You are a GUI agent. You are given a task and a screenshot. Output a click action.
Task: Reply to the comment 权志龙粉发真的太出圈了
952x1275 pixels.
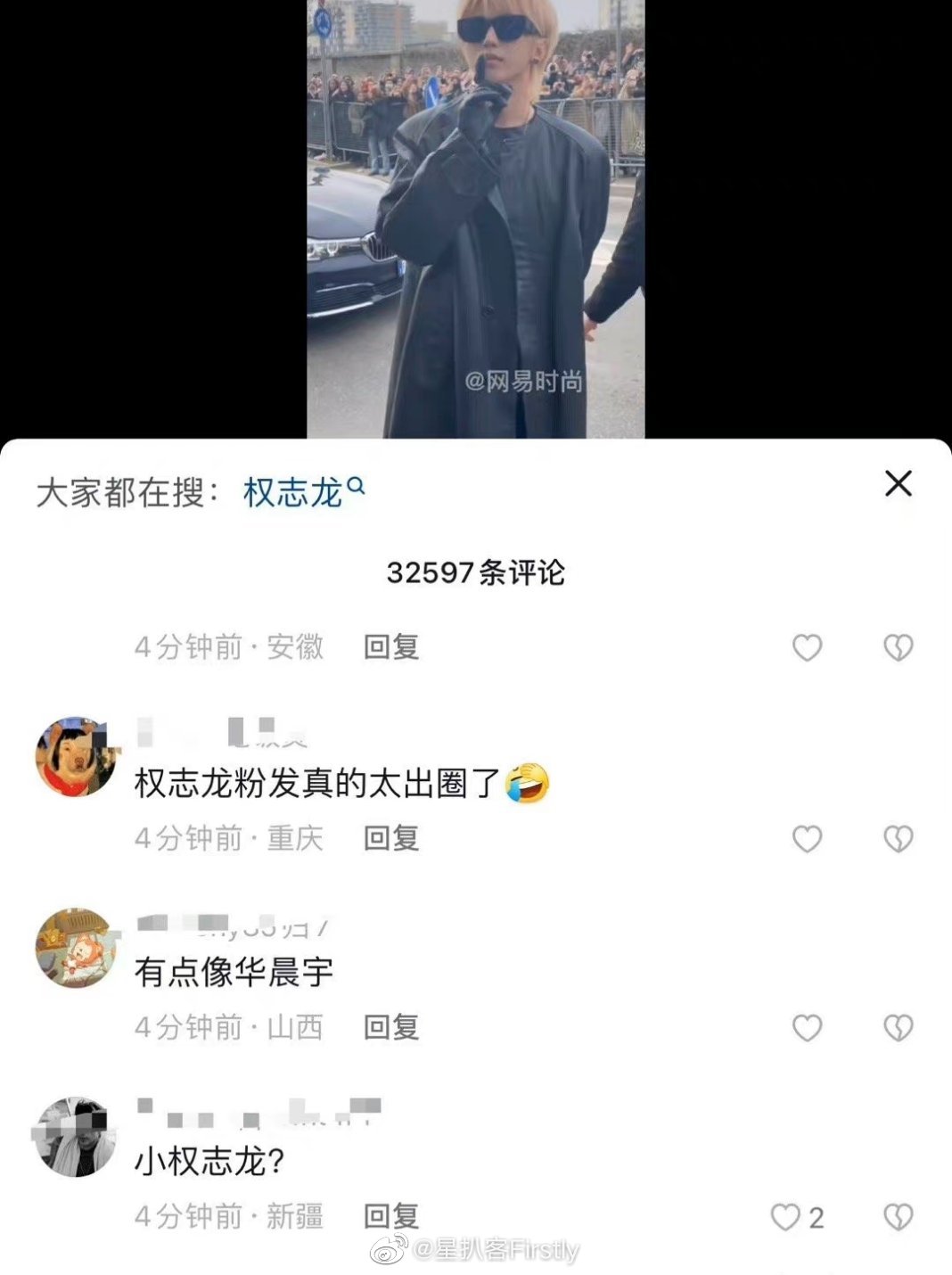pos(390,839)
